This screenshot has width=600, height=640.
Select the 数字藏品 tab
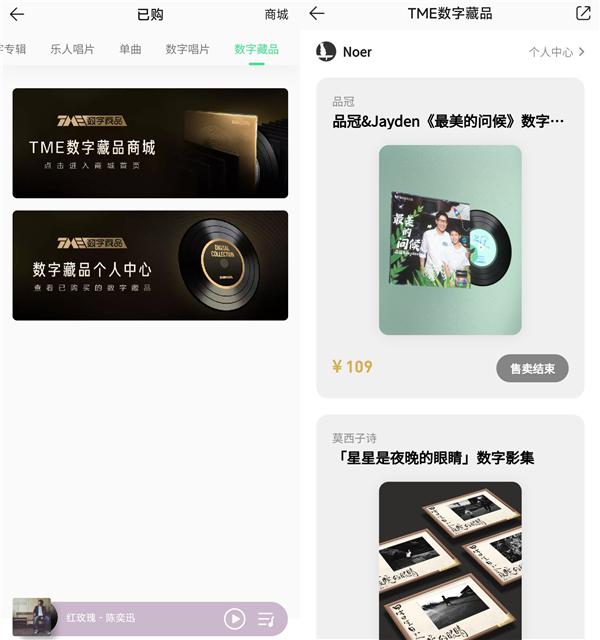(256, 49)
